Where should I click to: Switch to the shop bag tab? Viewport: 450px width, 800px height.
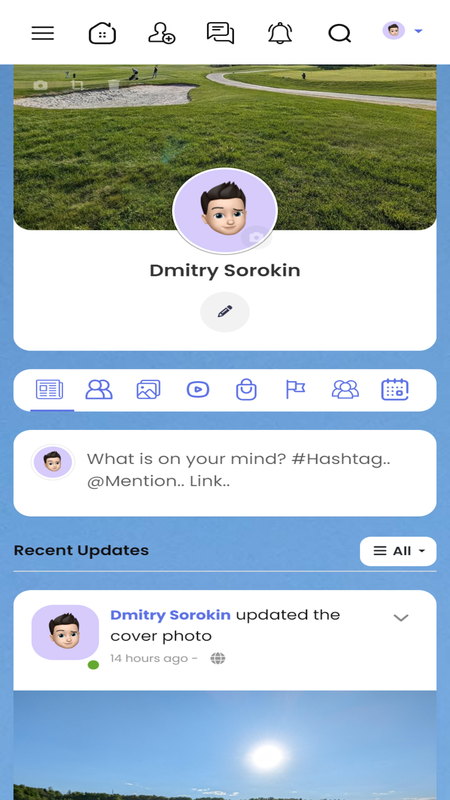(246, 390)
